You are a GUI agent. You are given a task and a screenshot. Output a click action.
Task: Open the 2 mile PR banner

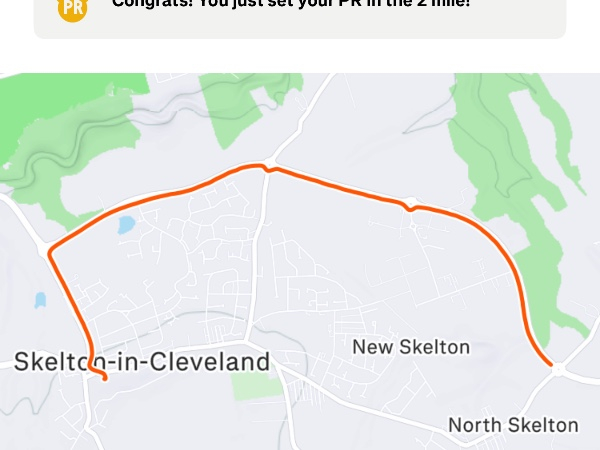(300, 12)
